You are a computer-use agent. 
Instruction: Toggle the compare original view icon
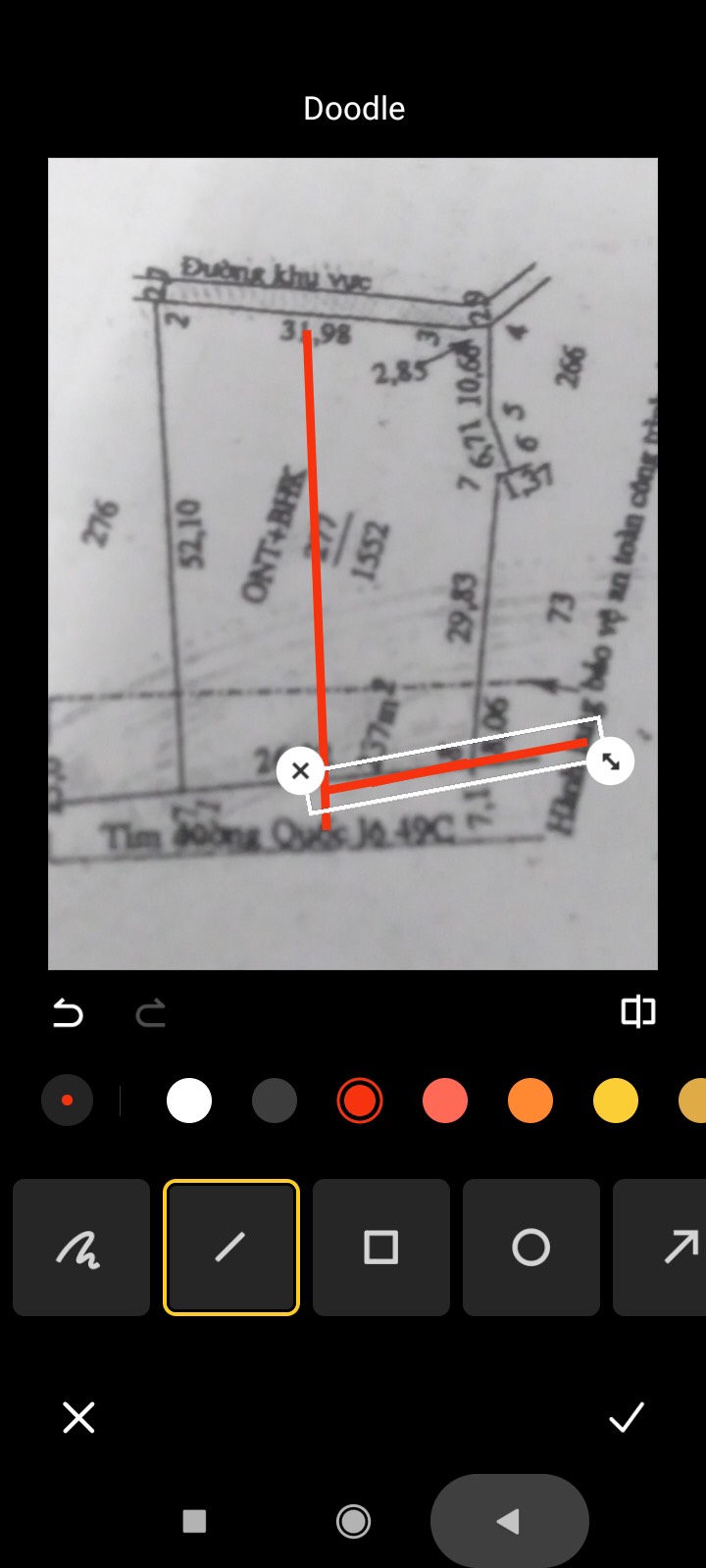[637, 1011]
